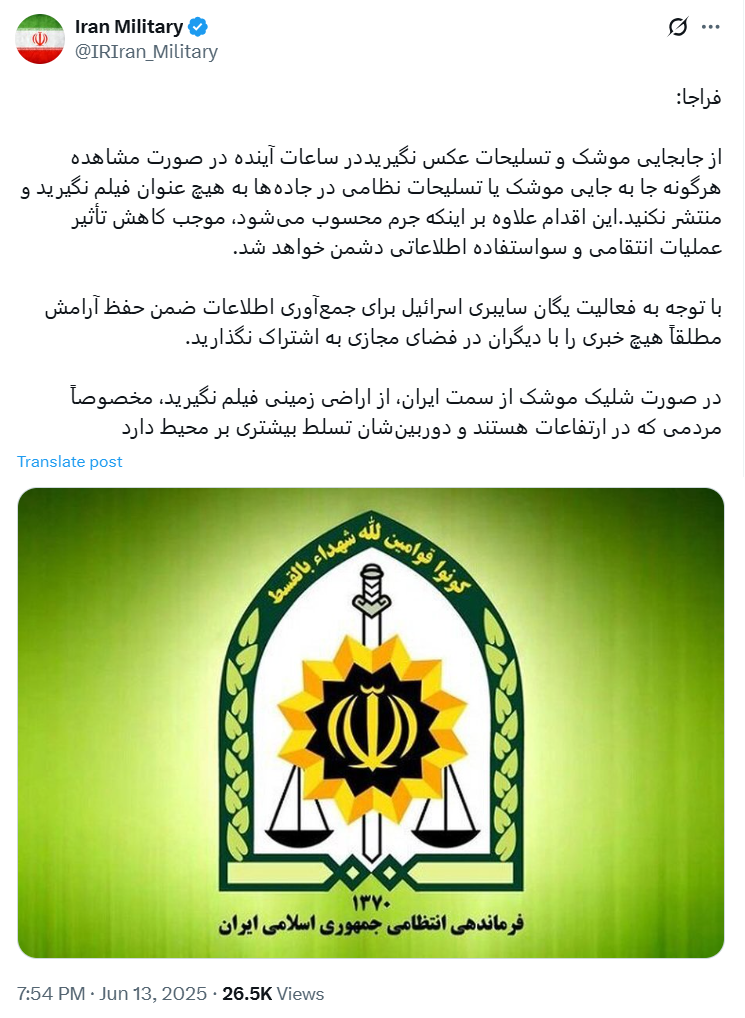Tap the Grok explain icon
745x1018 pixels.
point(678,27)
